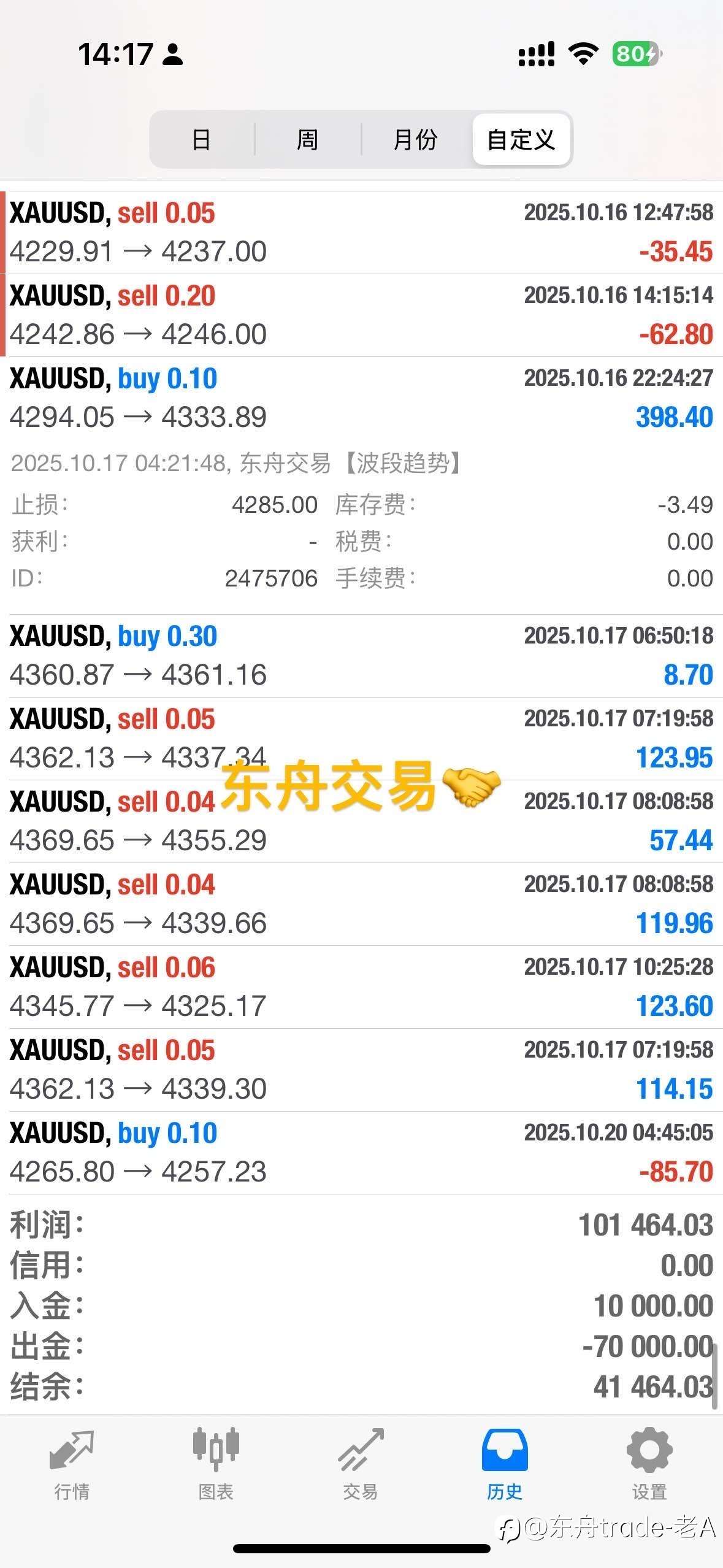The width and height of the screenshot is (723, 1568).
Task: Tap order ID 2475706 in trade details
Action: pos(272,577)
